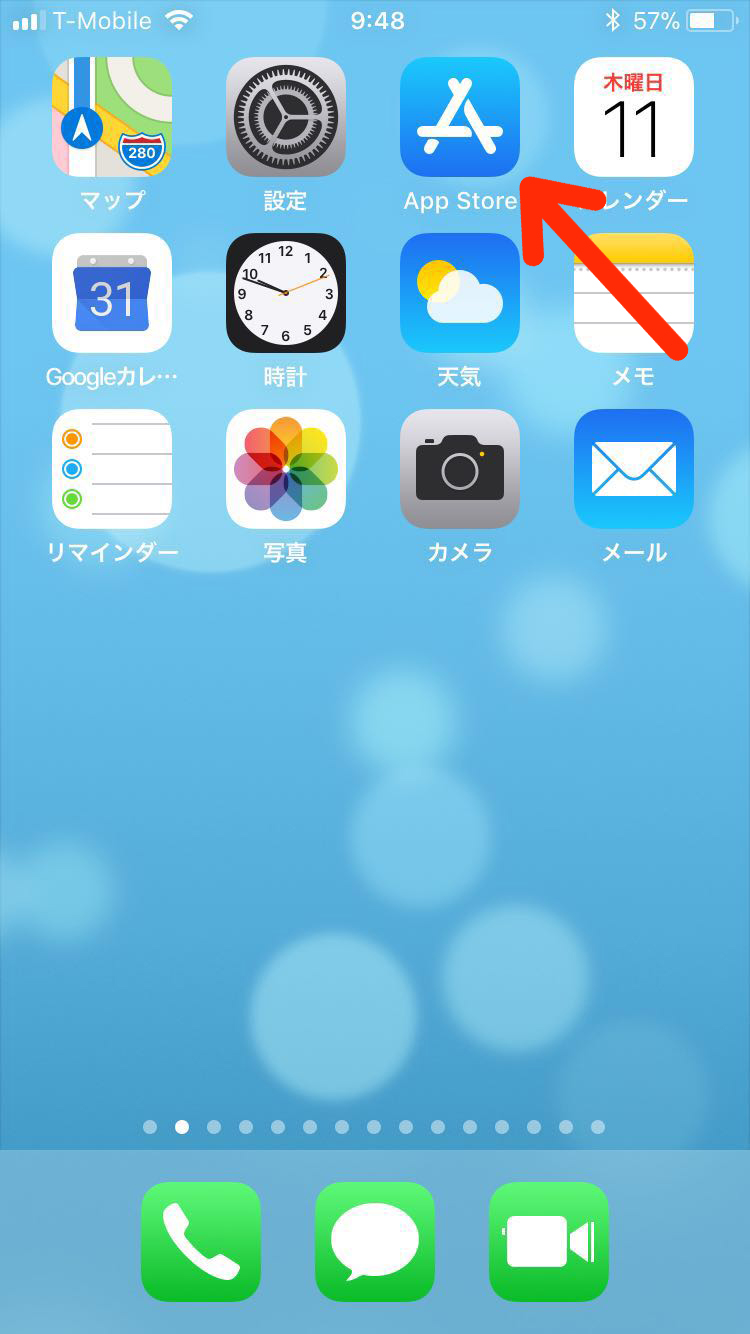Open the 時計 (Clock) app
This screenshot has width=750, height=1334.
(x=286, y=293)
